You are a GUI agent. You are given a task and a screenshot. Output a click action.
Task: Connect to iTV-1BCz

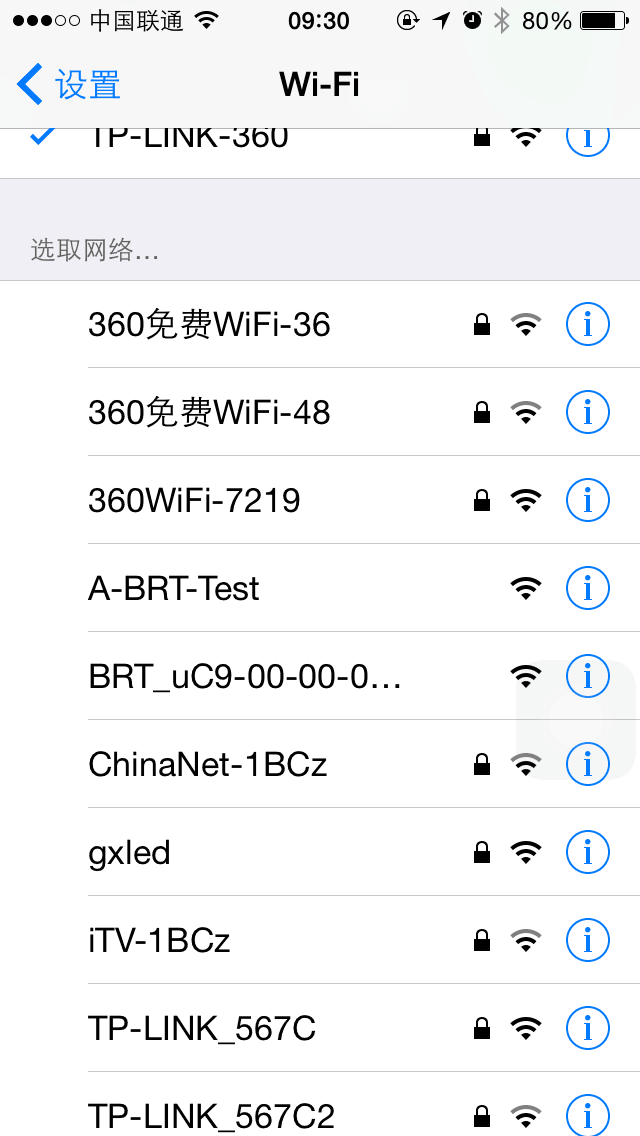(x=160, y=940)
